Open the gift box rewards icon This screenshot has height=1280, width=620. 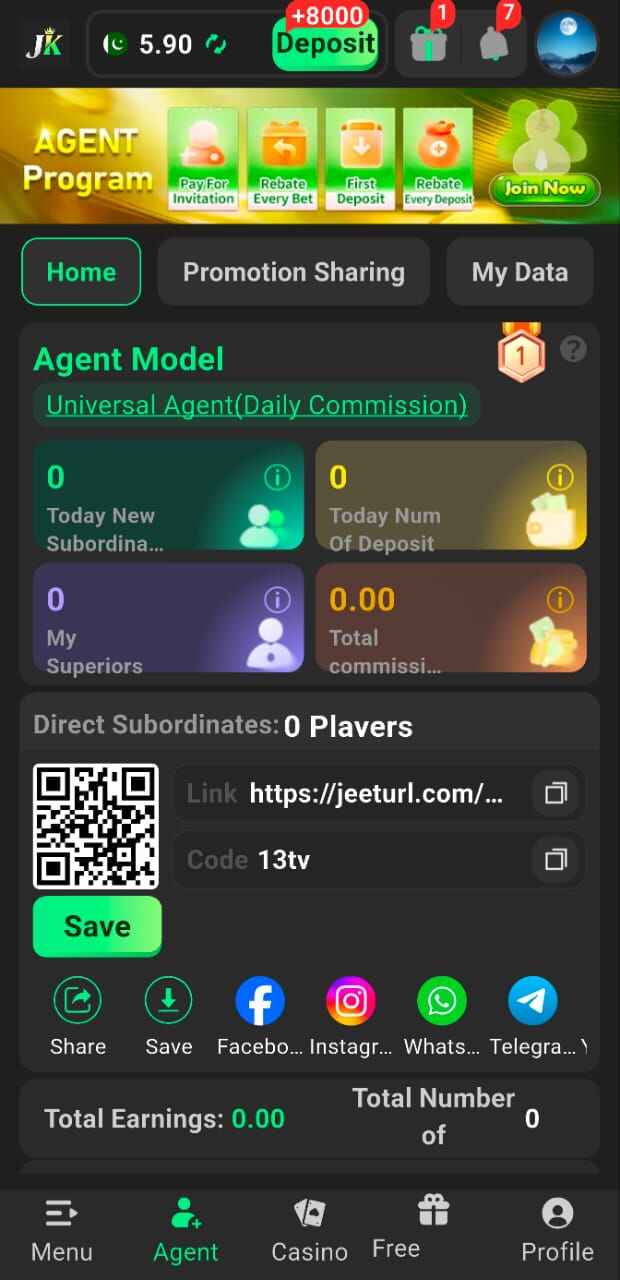(429, 44)
